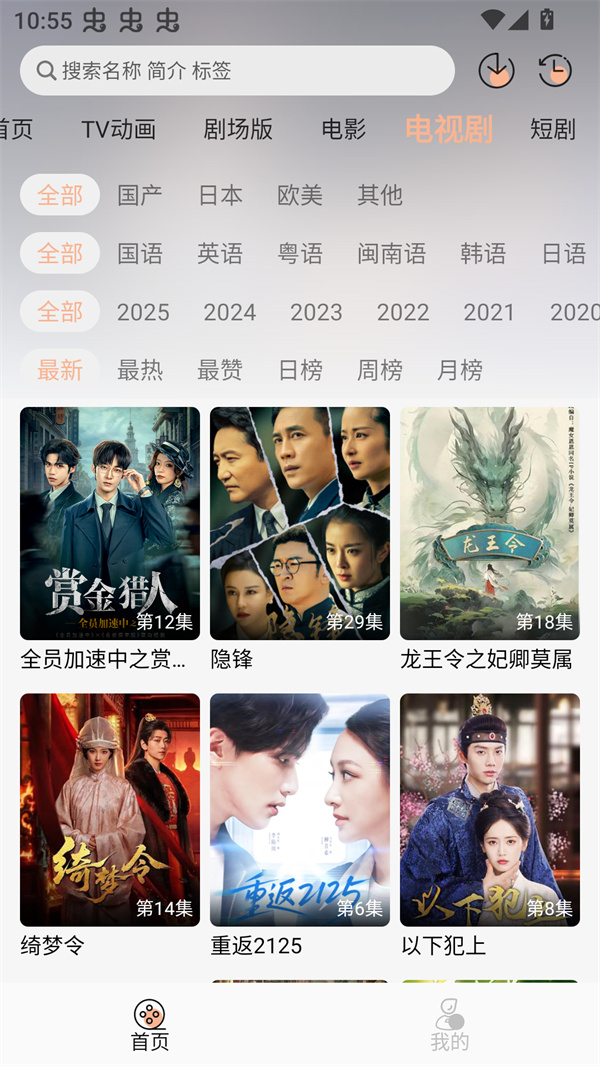Go to the 我的 tab
Viewport: 600px width, 1066px height.
click(449, 1026)
